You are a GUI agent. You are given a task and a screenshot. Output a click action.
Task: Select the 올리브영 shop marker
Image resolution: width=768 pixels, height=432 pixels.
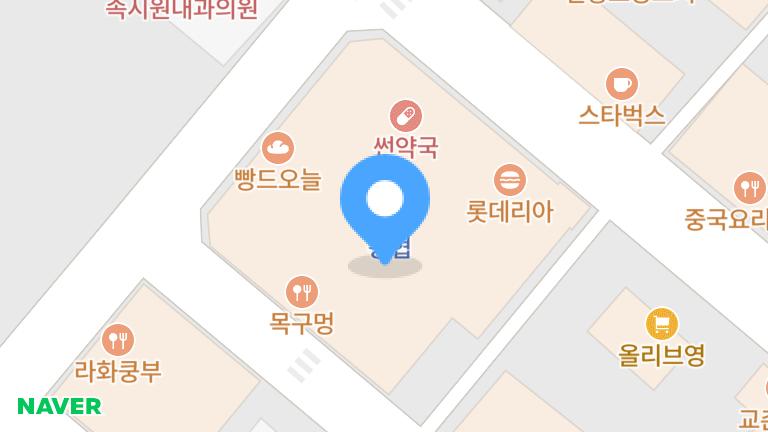(x=662, y=324)
